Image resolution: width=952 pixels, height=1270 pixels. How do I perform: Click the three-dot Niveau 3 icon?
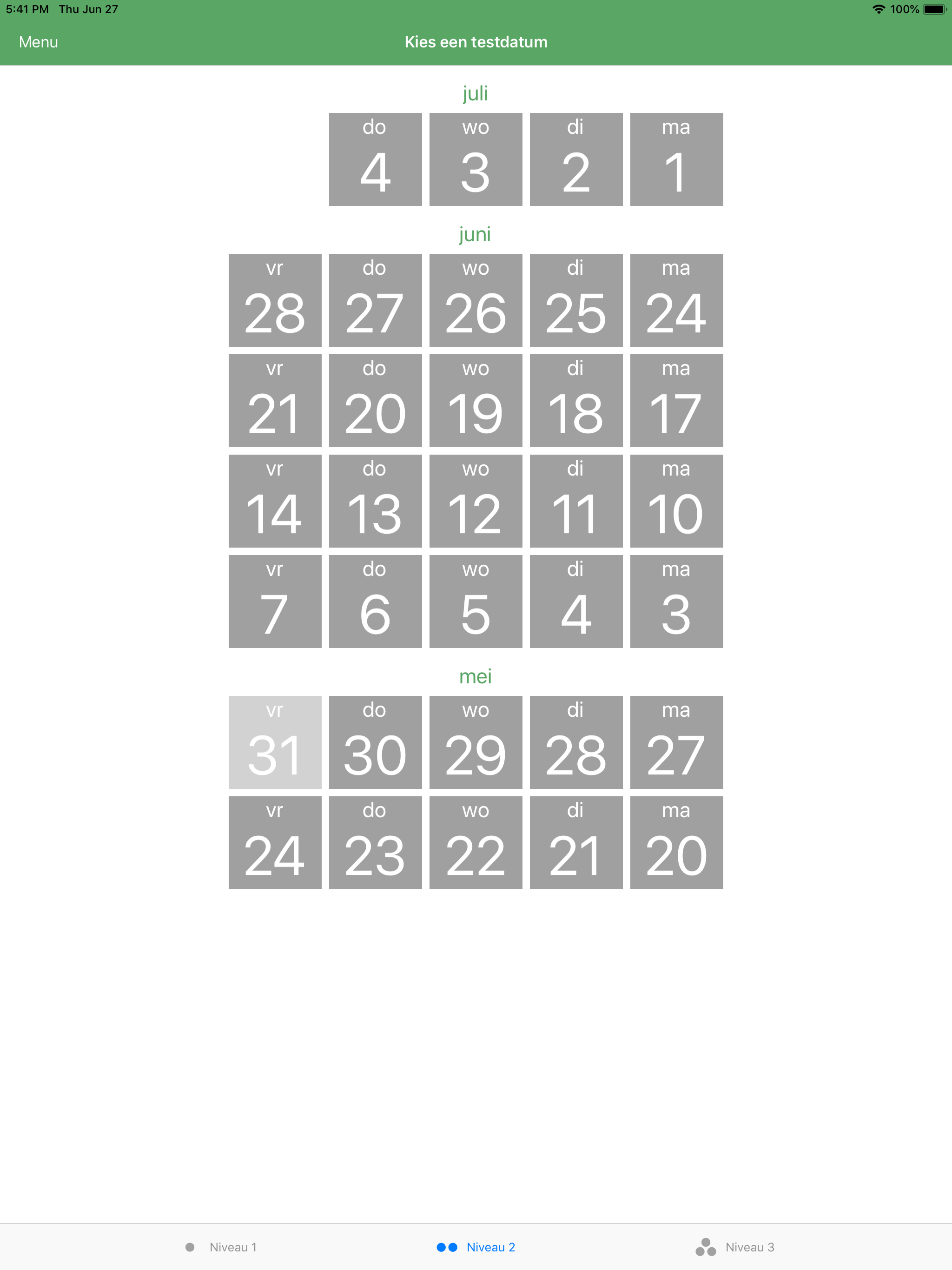(x=706, y=1247)
